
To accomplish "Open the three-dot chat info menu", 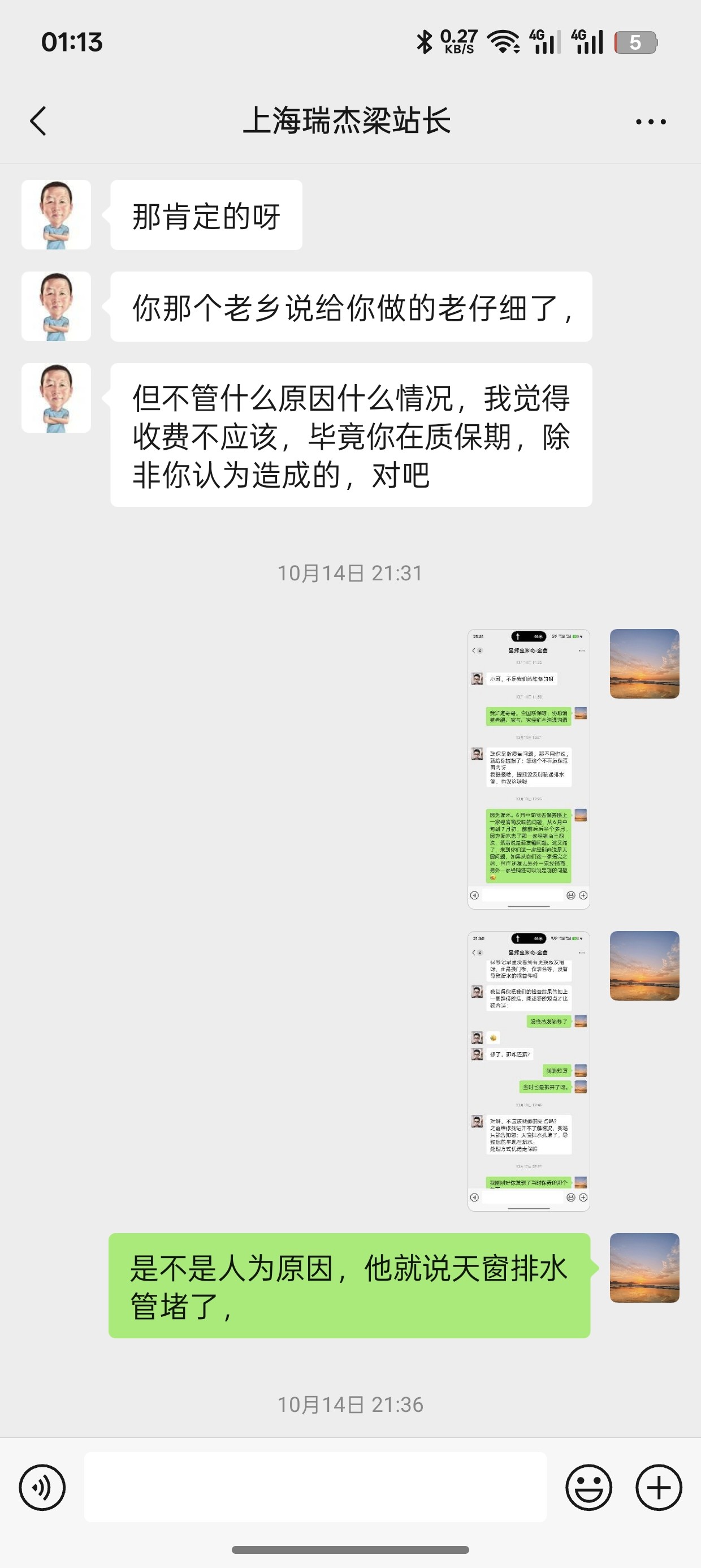I will click(651, 122).
